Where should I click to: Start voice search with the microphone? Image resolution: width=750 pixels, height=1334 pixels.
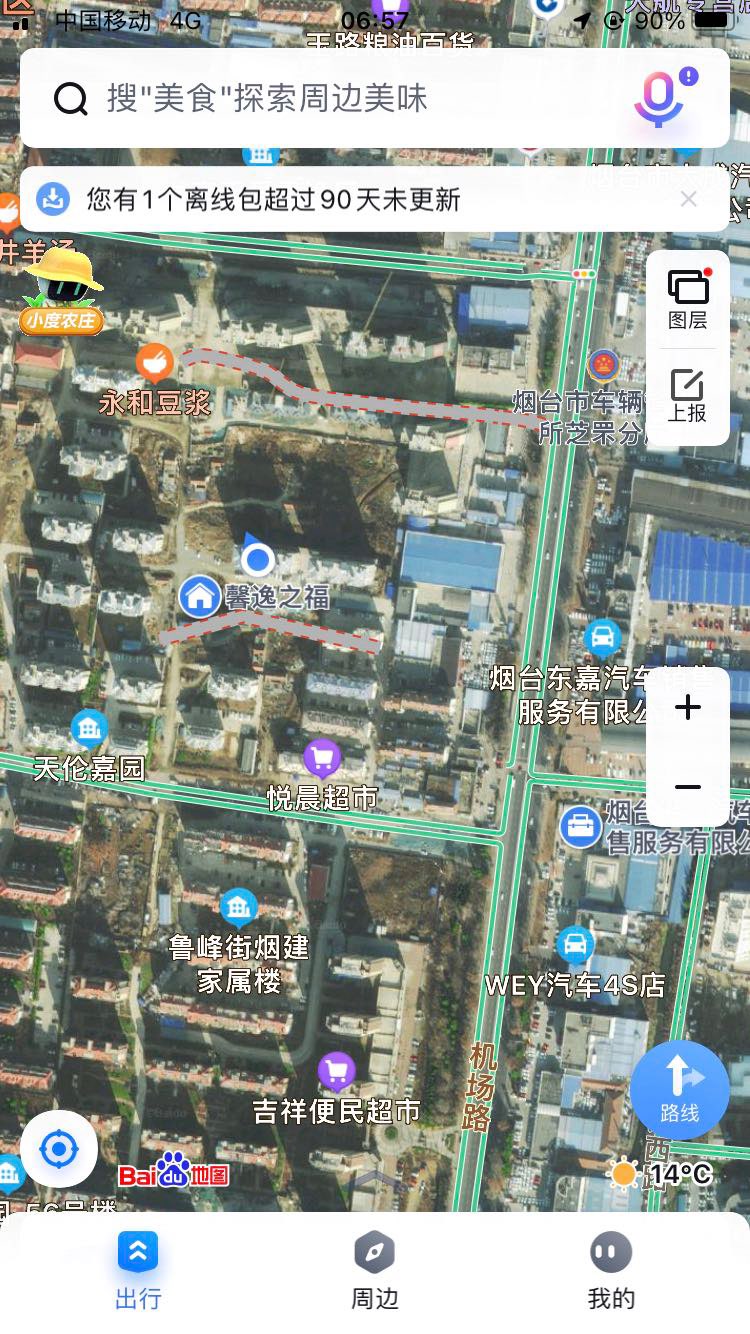(659, 98)
